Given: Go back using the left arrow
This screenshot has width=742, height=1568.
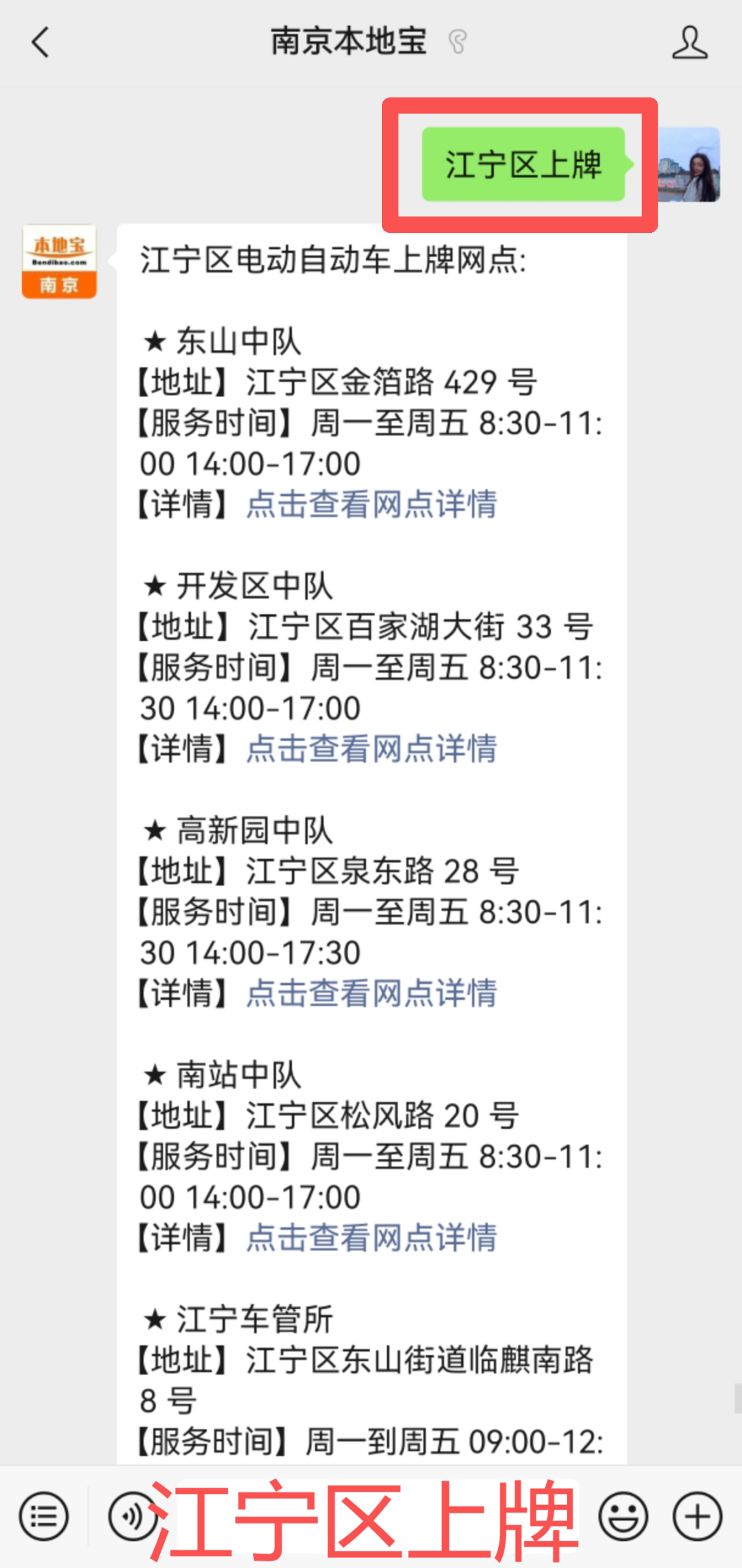Looking at the screenshot, I should click(x=39, y=43).
